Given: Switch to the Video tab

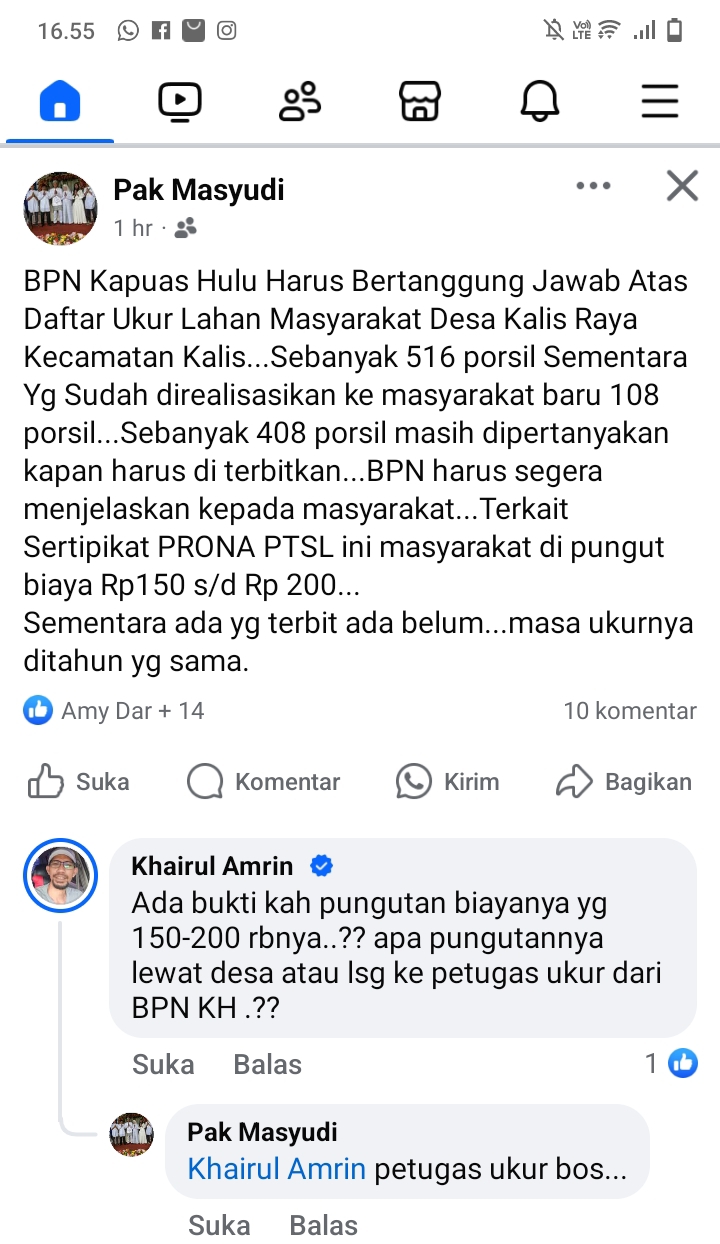Looking at the screenshot, I should pyautogui.click(x=180, y=101).
